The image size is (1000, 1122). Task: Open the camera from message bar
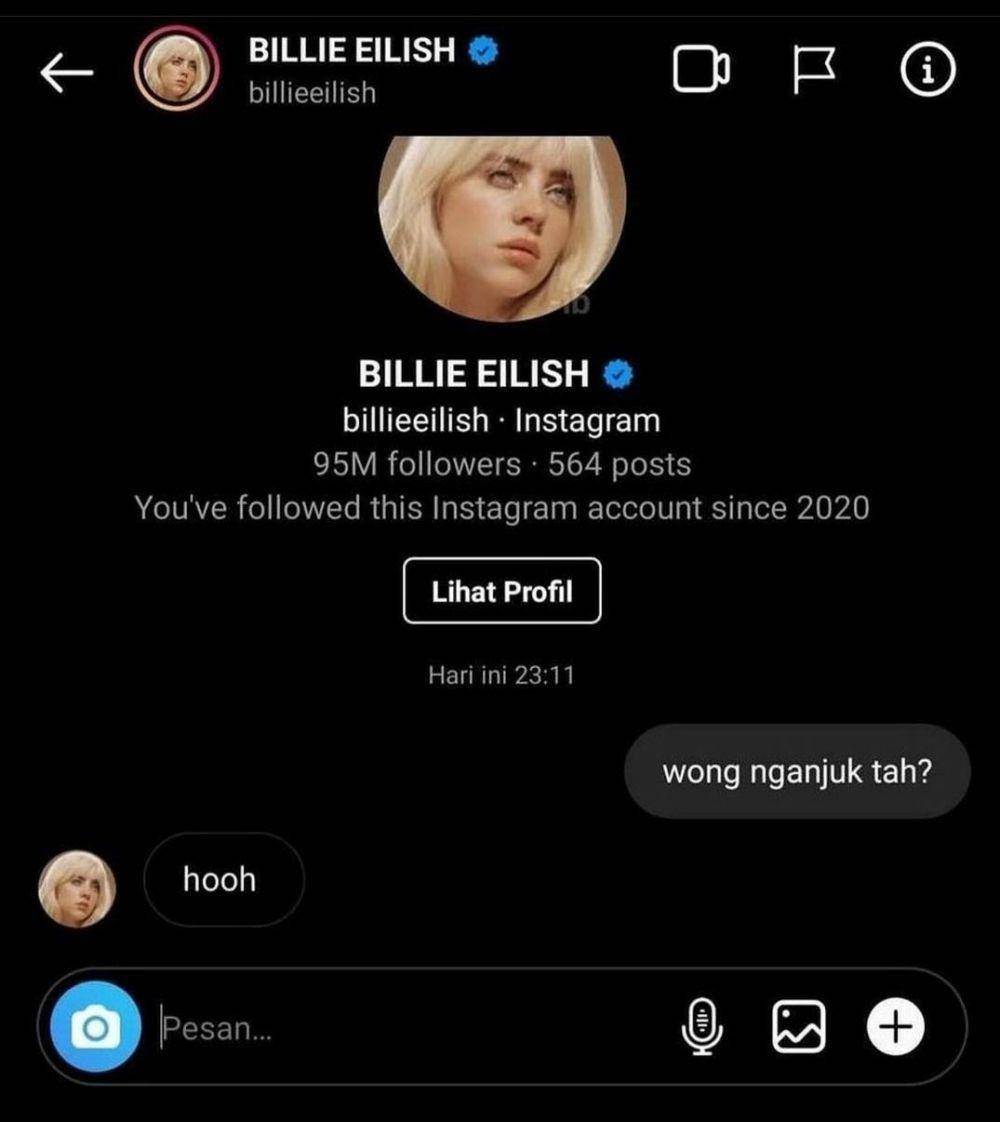point(96,1026)
